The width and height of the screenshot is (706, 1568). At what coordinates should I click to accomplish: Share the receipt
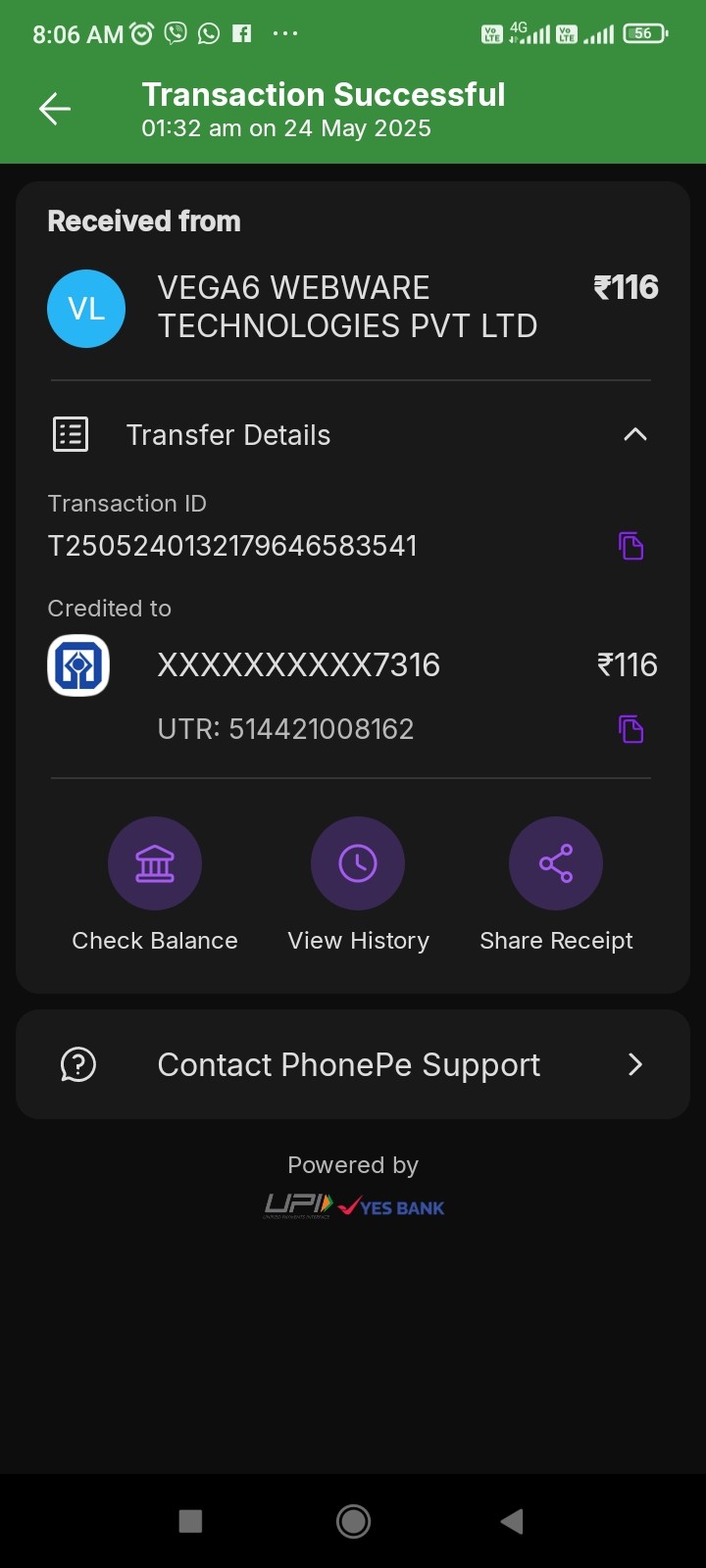[556, 864]
